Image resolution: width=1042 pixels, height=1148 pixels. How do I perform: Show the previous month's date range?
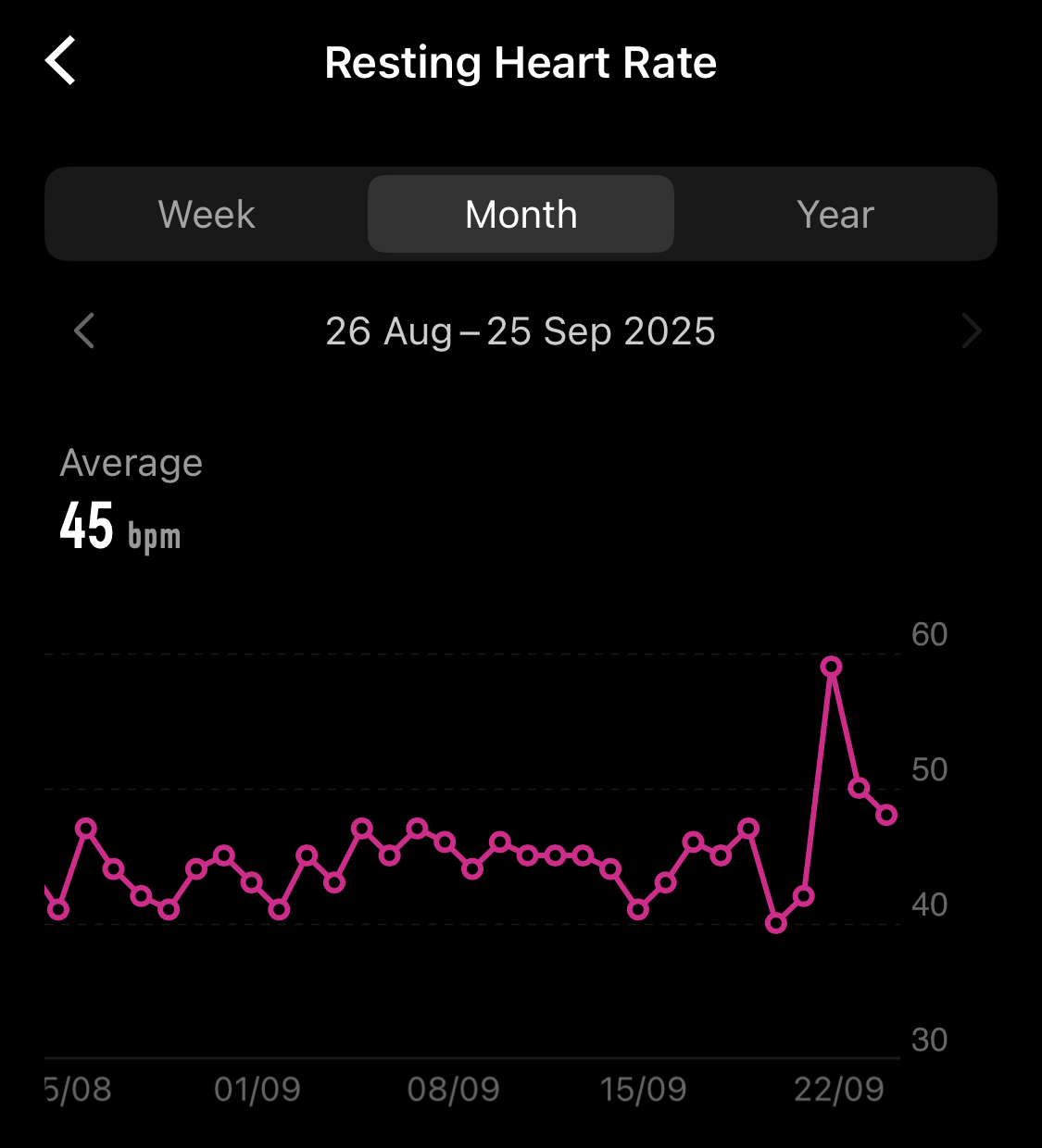click(x=84, y=331)
